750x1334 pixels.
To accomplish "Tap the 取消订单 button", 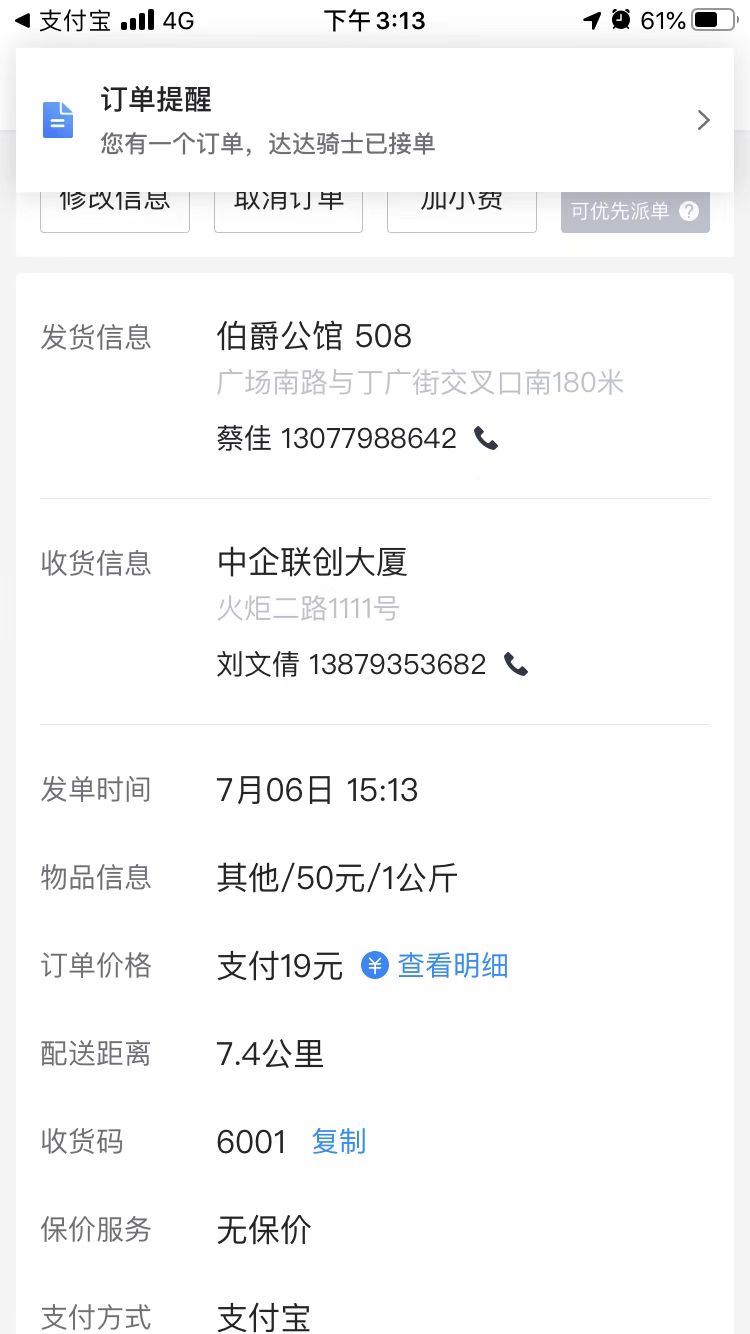I will pos(288,211).
